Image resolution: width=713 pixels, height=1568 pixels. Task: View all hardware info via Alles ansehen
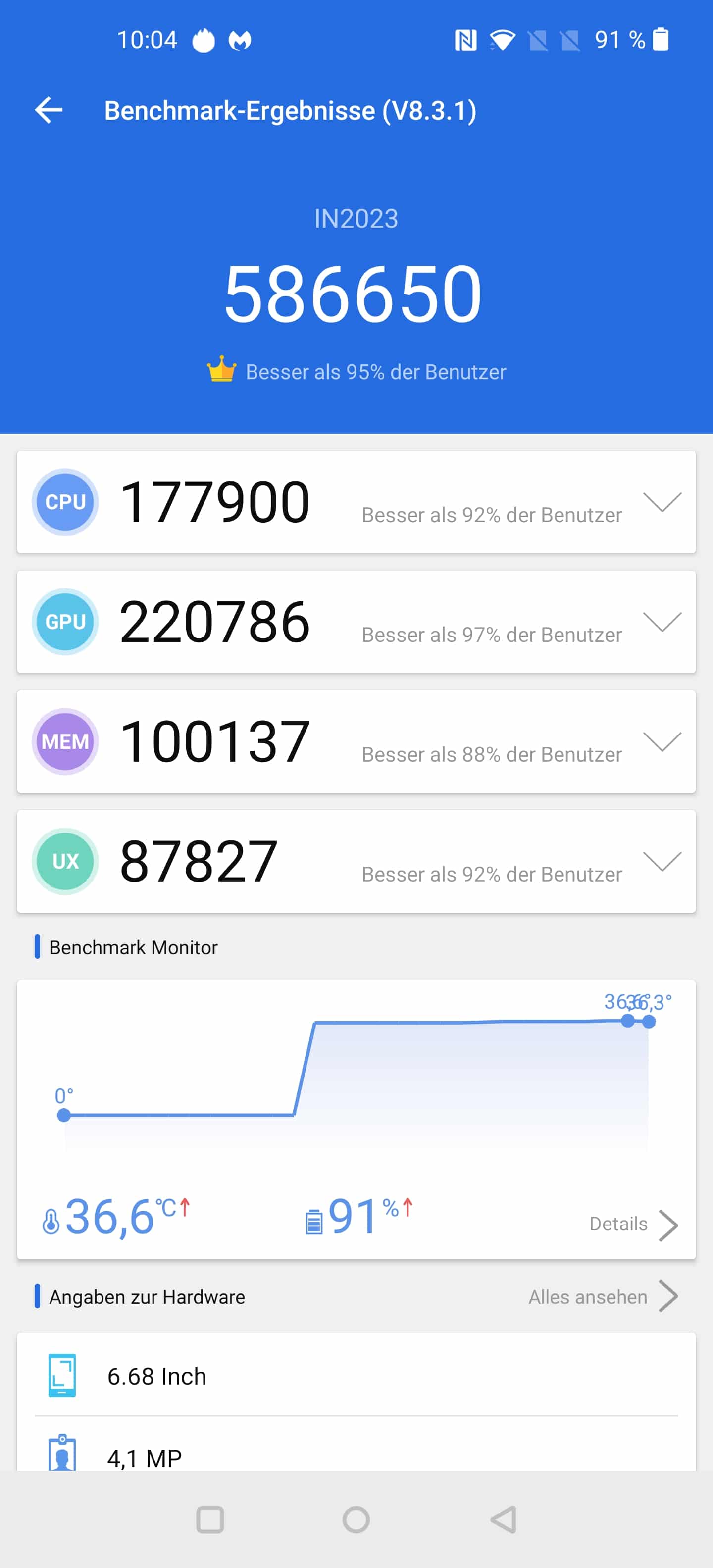click(x=603, y=1297)
